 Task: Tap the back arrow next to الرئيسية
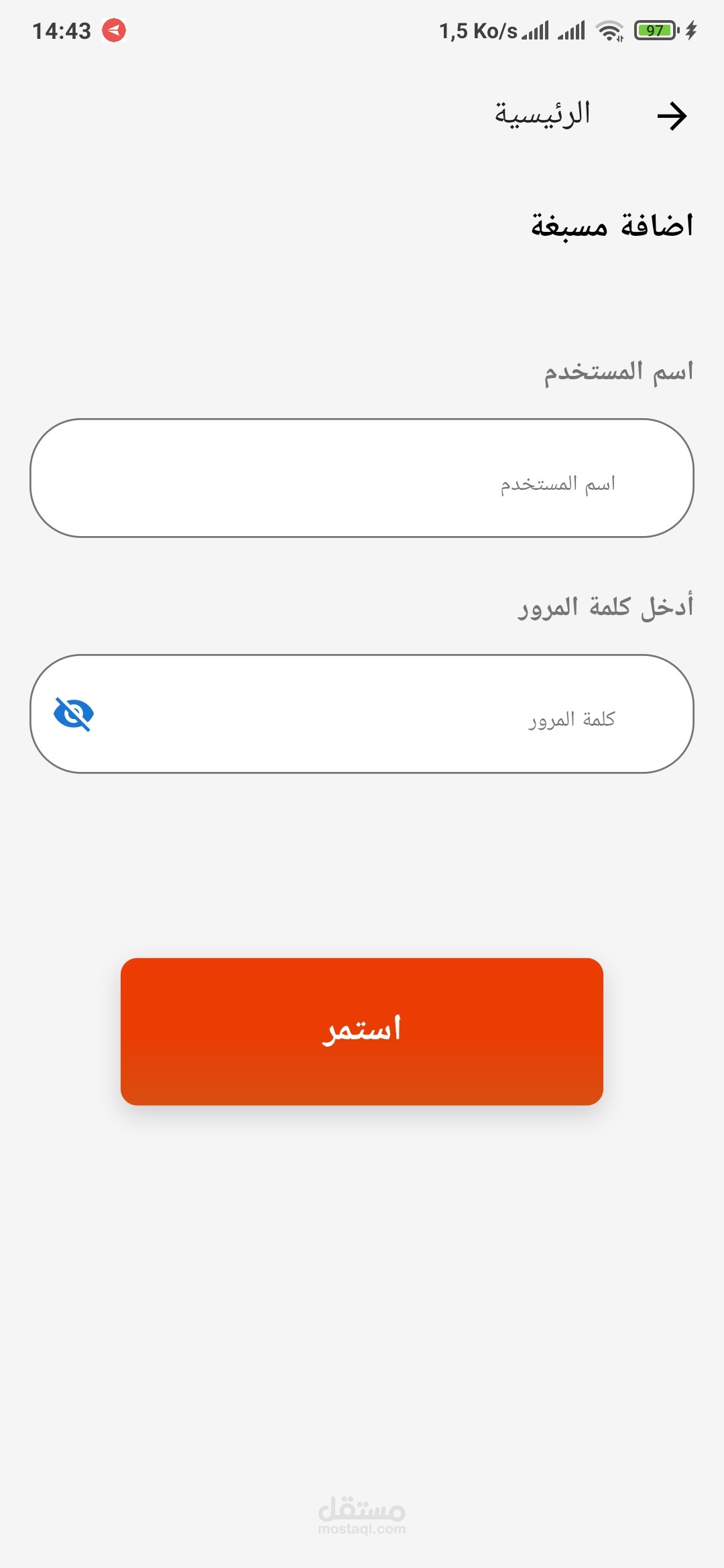[672, 116]
